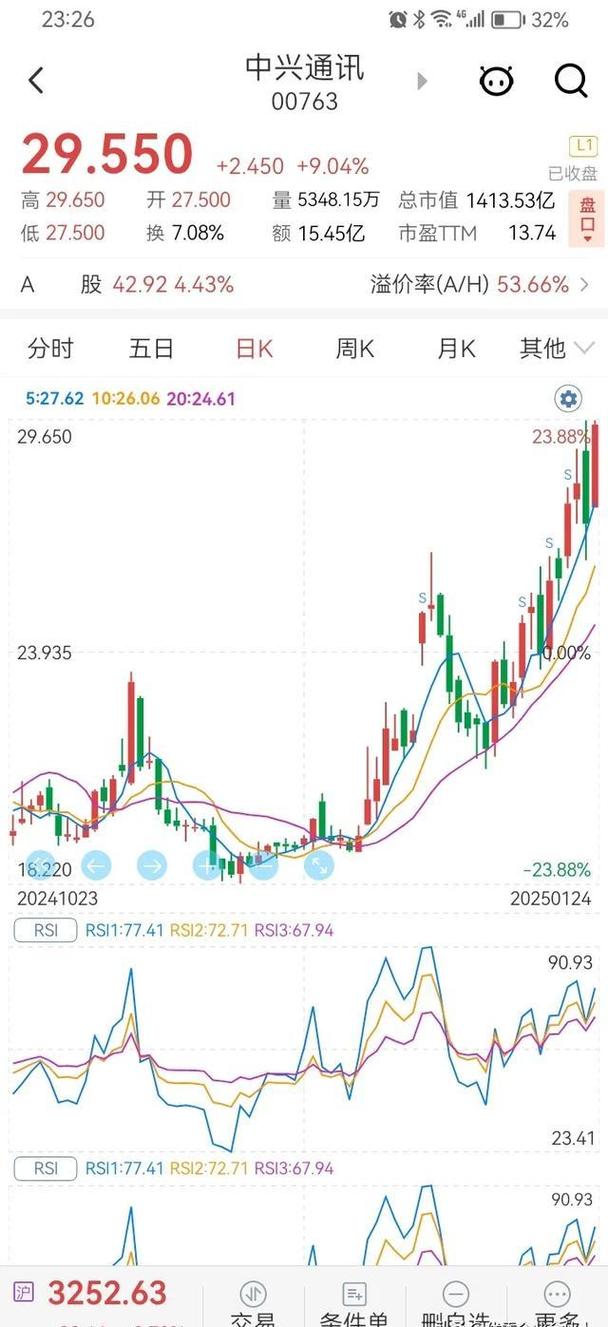Expand the chart to fullscreen
The image size is (608, 1327).
pyautogui.click(x=318, y=866)
